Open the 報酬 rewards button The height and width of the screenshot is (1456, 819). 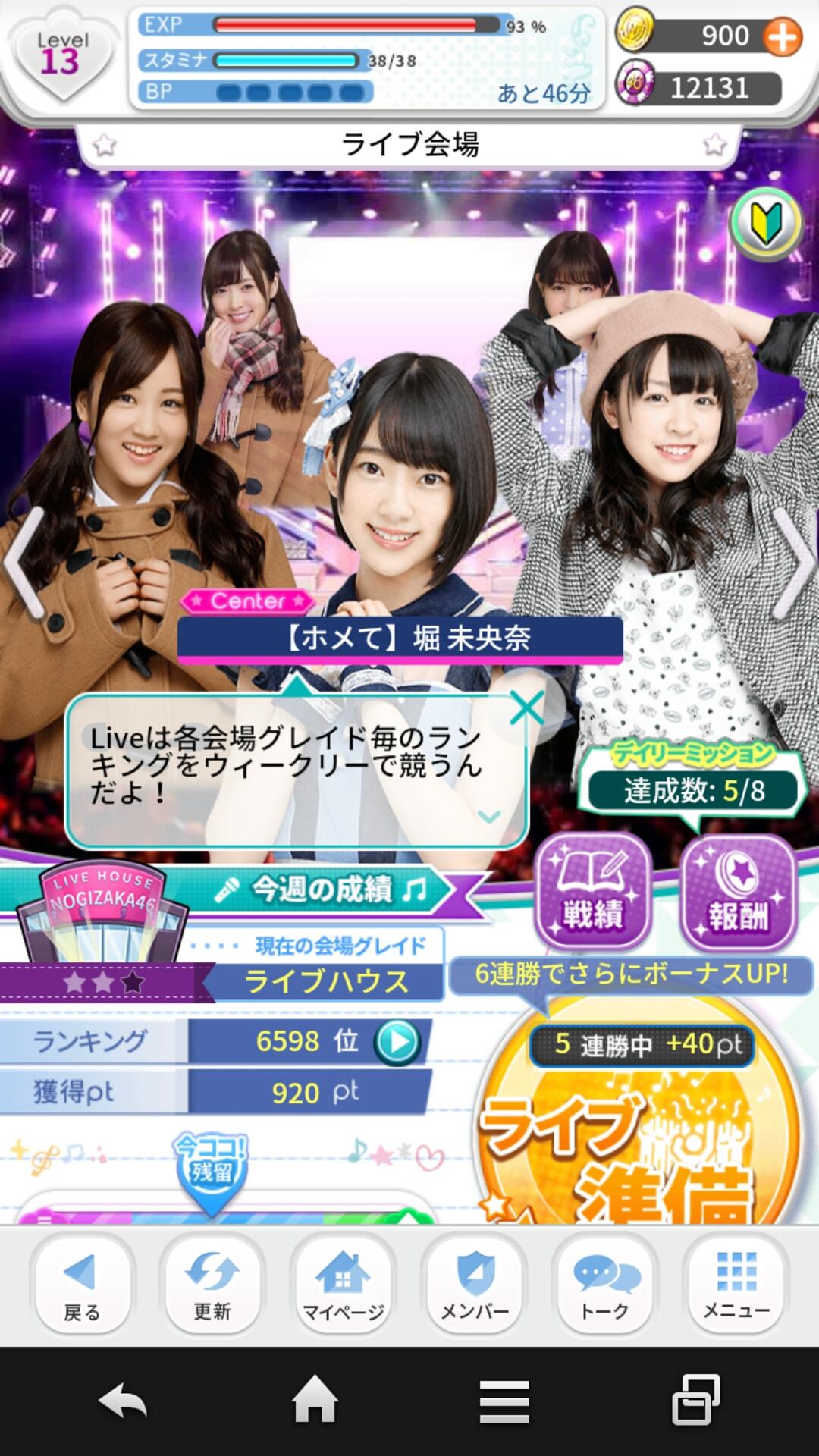coord(738,893)
